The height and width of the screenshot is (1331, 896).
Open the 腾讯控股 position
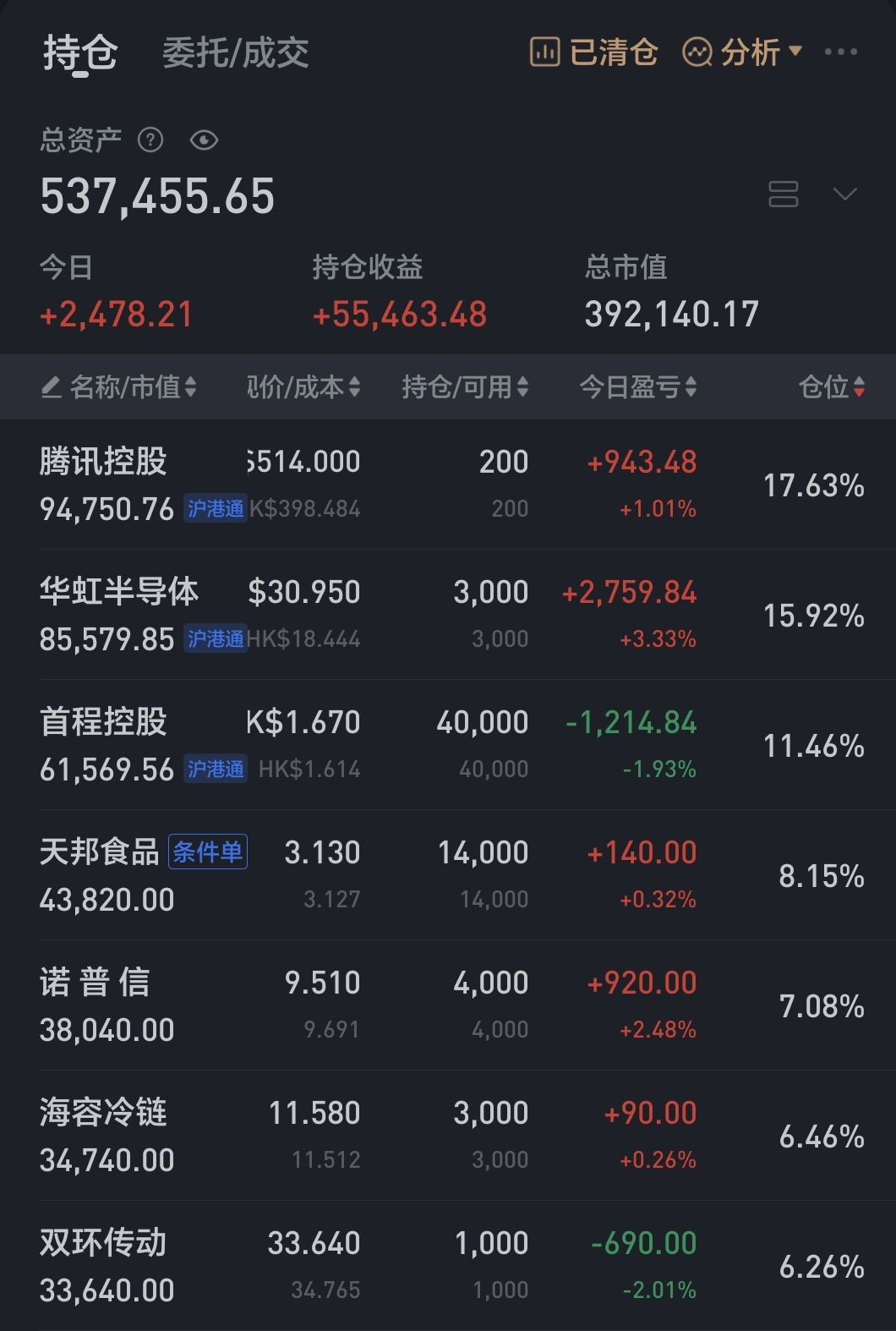point(103,463)
